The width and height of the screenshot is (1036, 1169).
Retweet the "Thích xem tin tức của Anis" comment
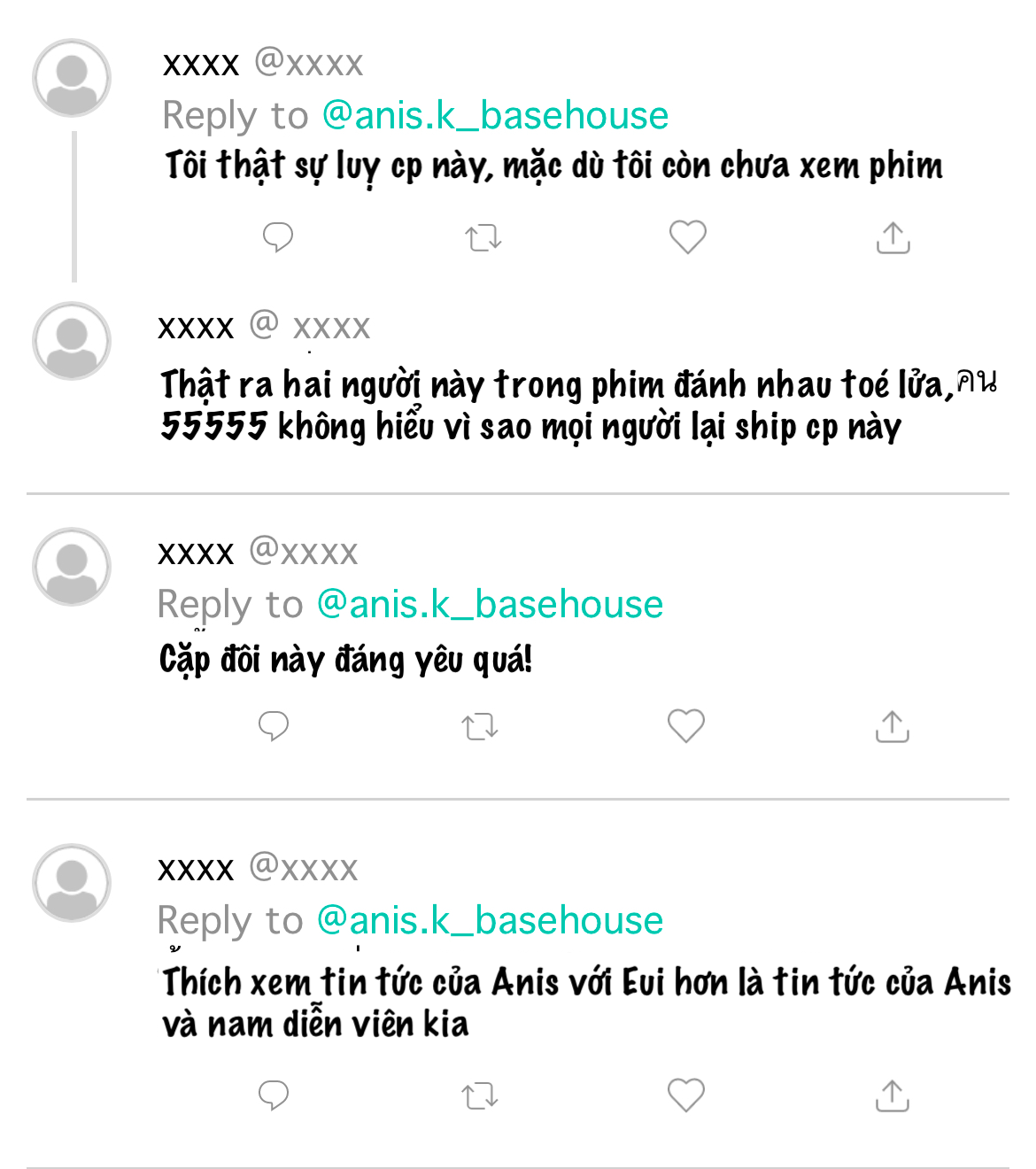(479, 1096)
